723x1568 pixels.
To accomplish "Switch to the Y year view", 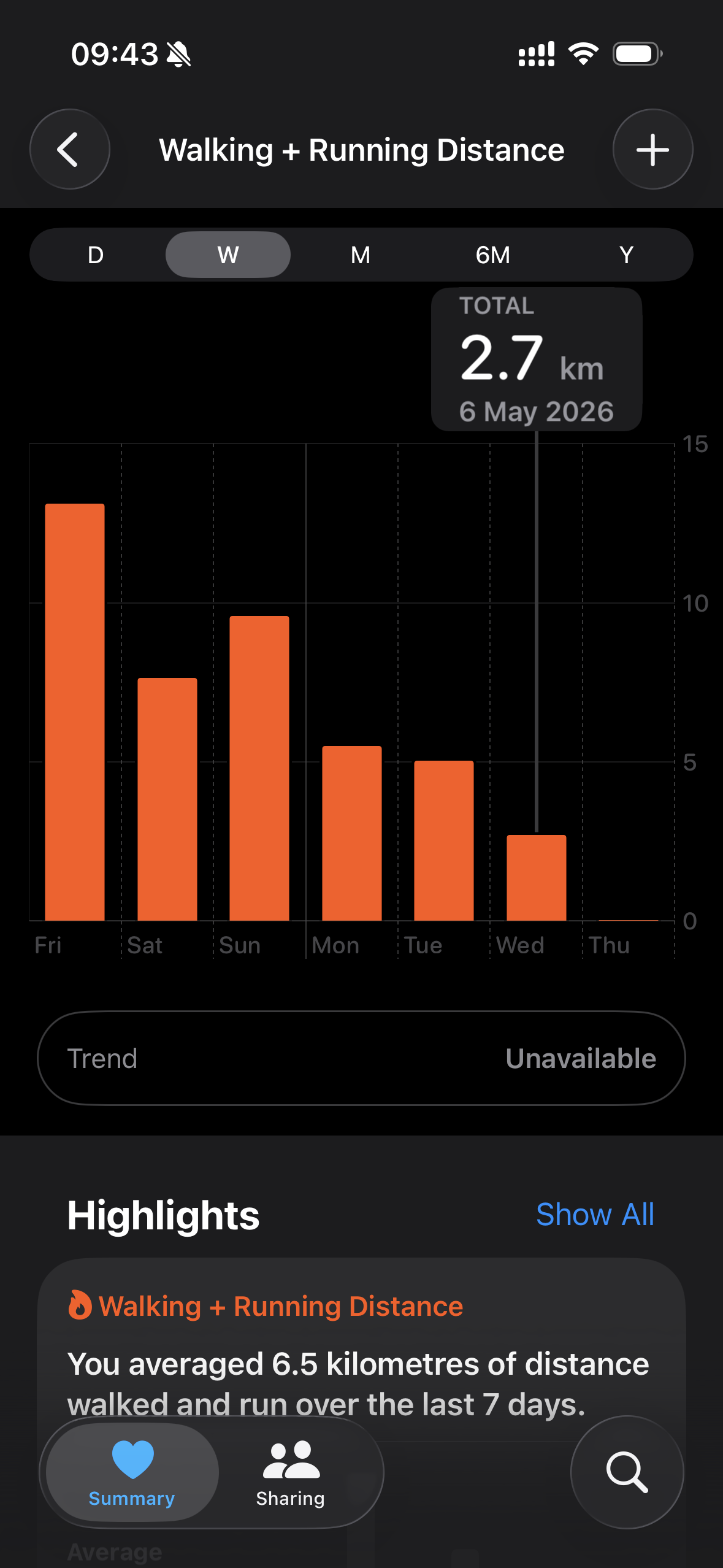I will click(x=626, y=255).
